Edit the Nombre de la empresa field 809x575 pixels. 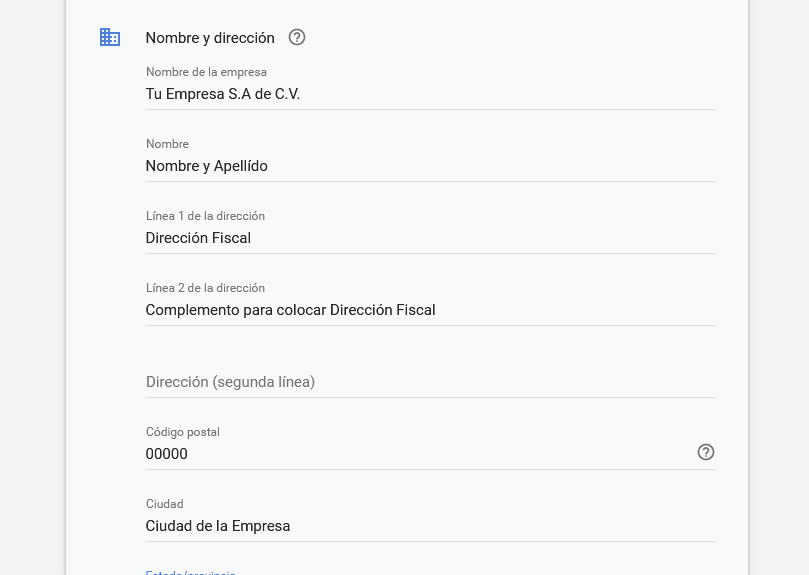[x=430, y=94]
